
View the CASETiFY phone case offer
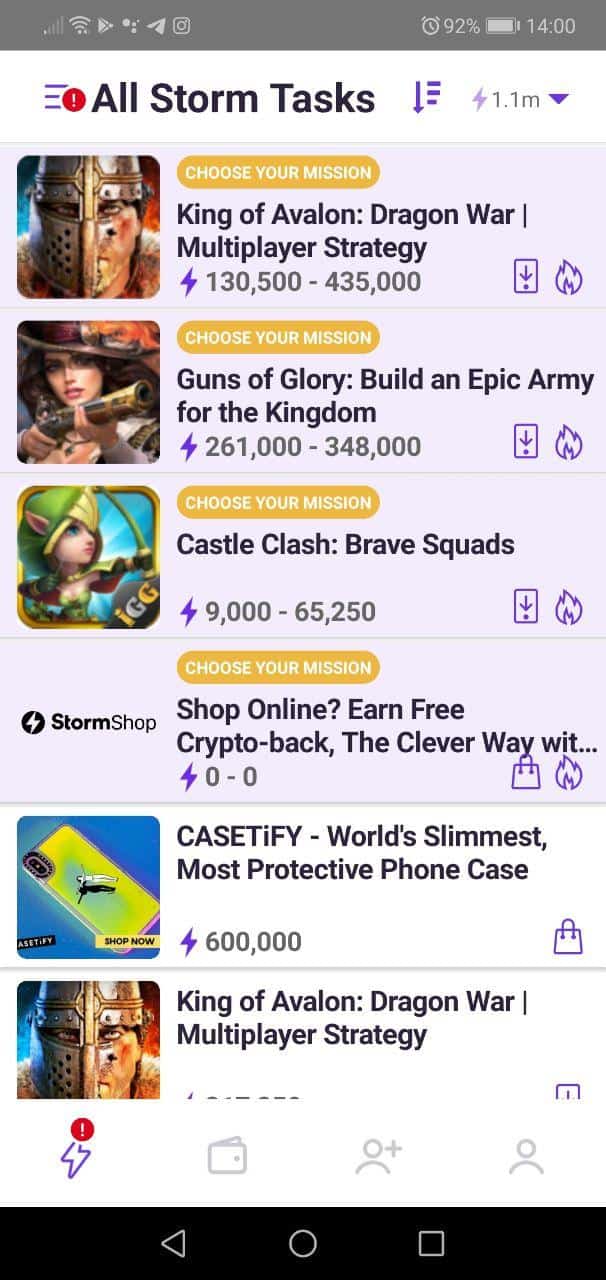click(x=303, y=886)
